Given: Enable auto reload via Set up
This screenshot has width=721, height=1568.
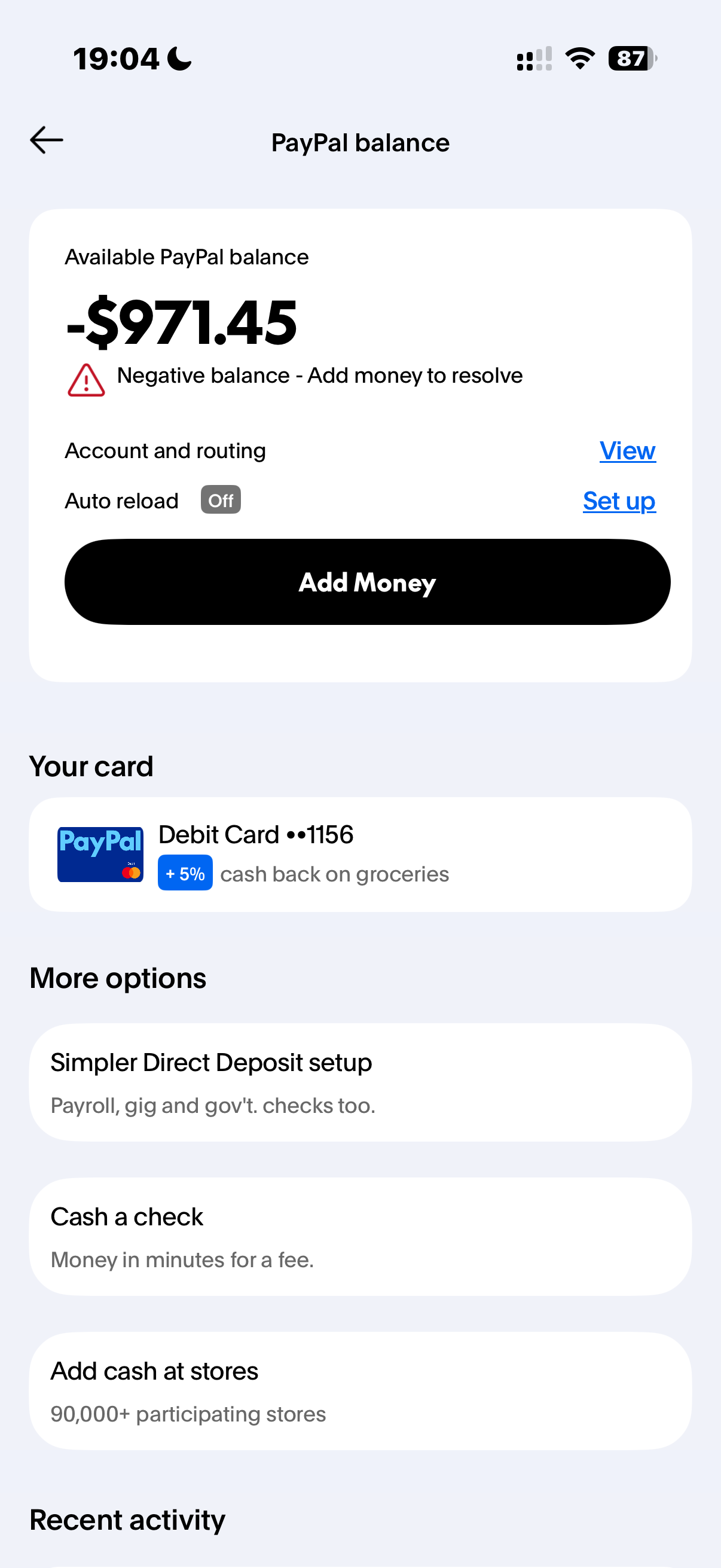Looking at the screenshot, I should click(618, 501).
